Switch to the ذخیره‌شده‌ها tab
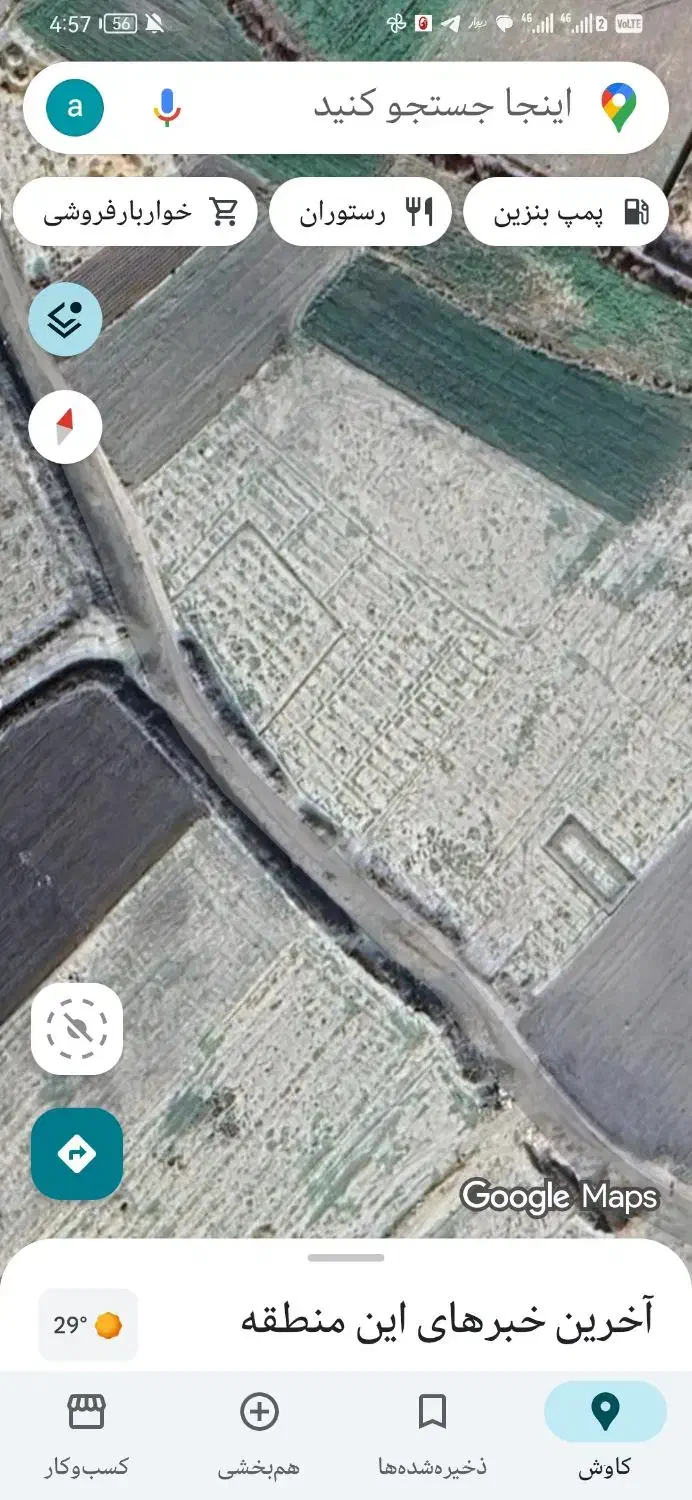Screen dimensions: 692x1500 coord(432,1430)
